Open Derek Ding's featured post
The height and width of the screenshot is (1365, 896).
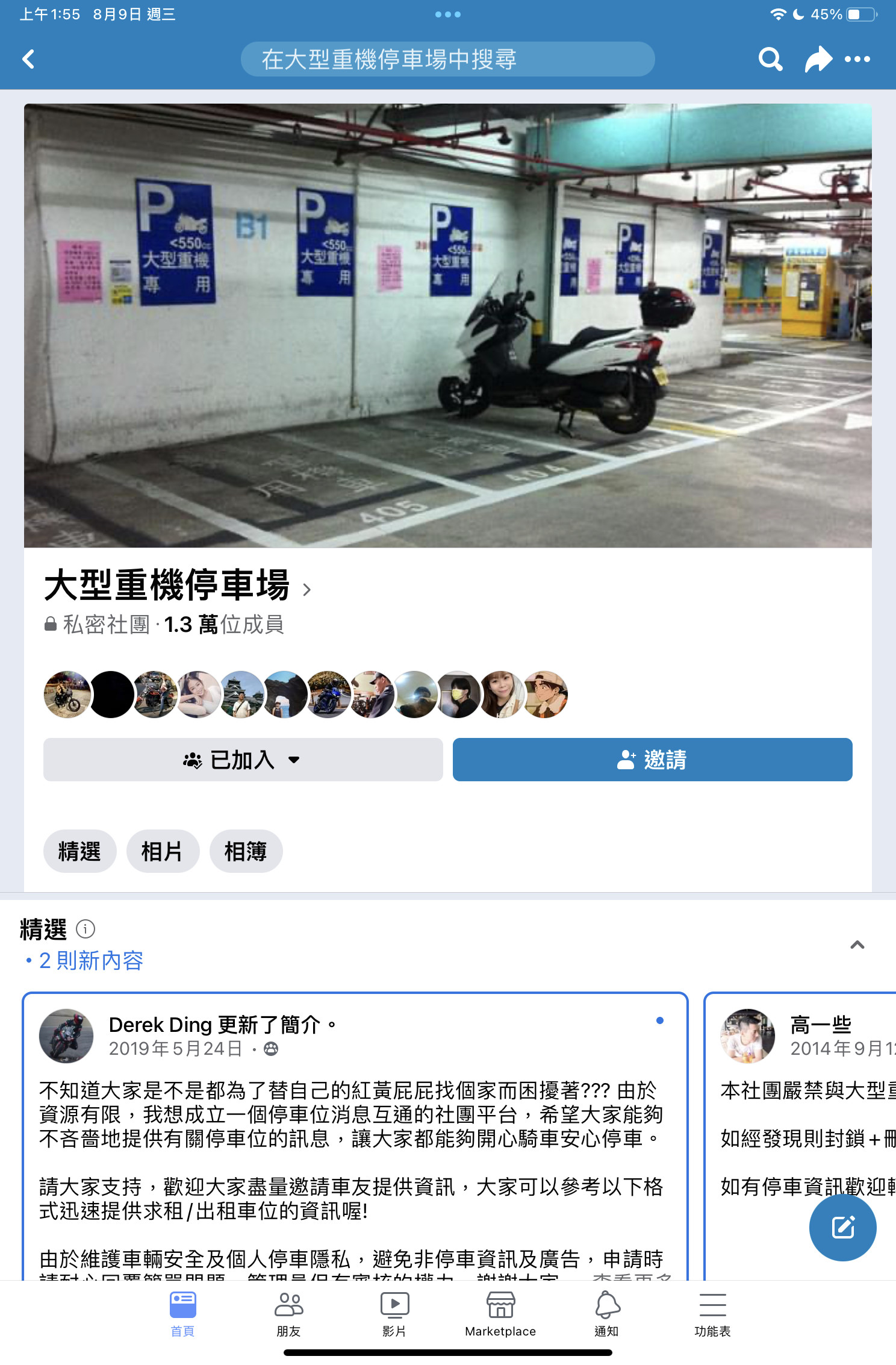pos(354,1139)
